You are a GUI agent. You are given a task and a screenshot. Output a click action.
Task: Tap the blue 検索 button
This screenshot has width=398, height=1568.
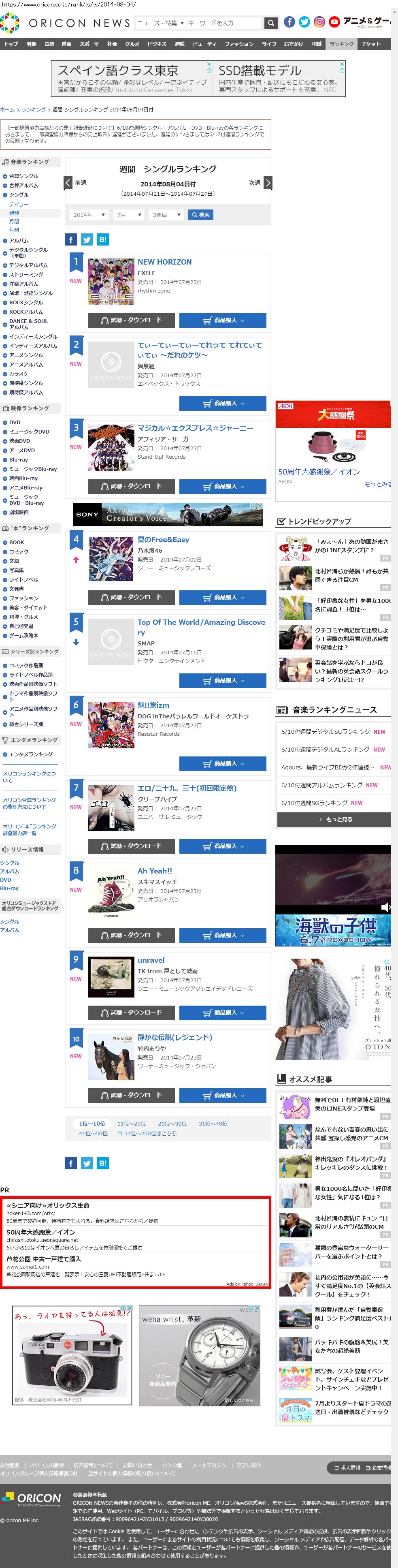coord(200,215)
